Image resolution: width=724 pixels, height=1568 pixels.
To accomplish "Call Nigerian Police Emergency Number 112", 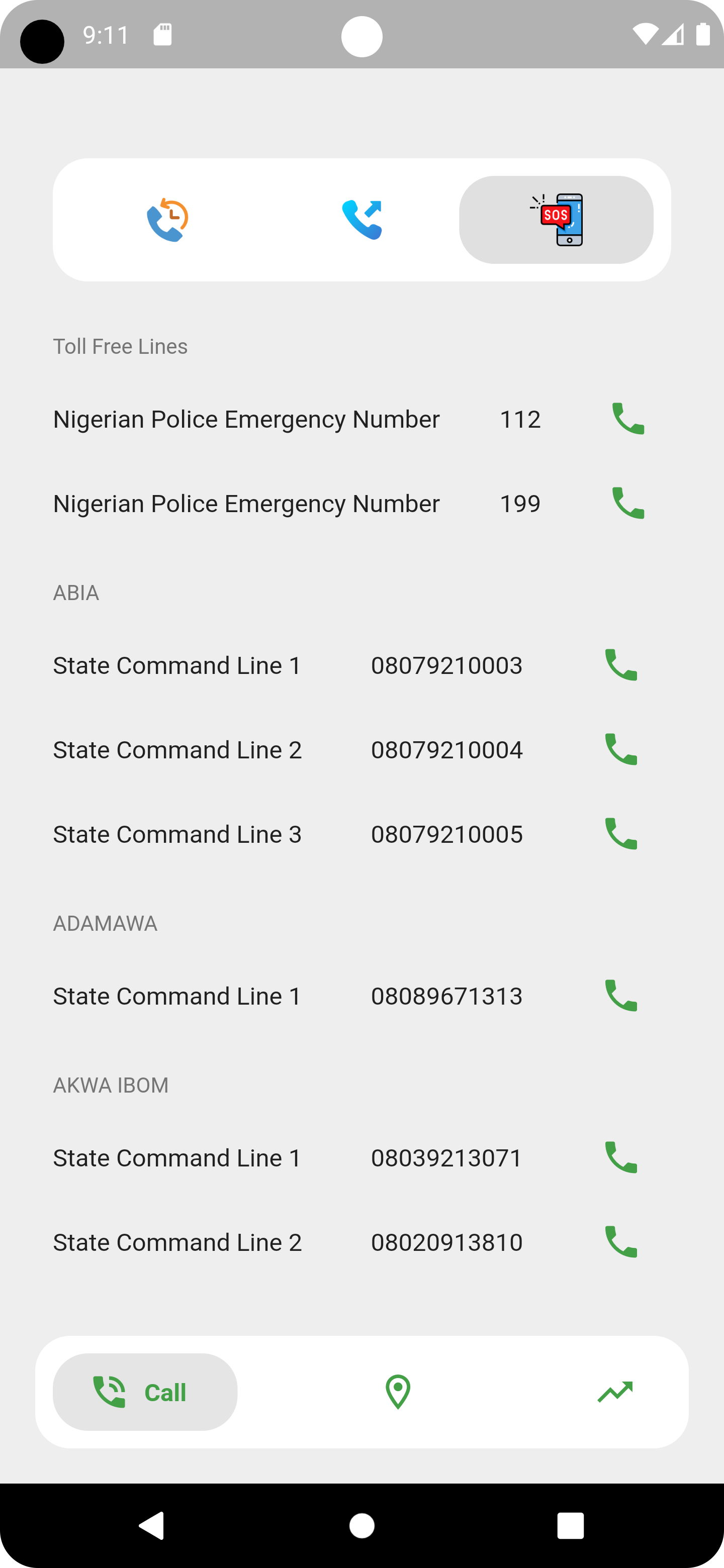I will click(628, 419).
